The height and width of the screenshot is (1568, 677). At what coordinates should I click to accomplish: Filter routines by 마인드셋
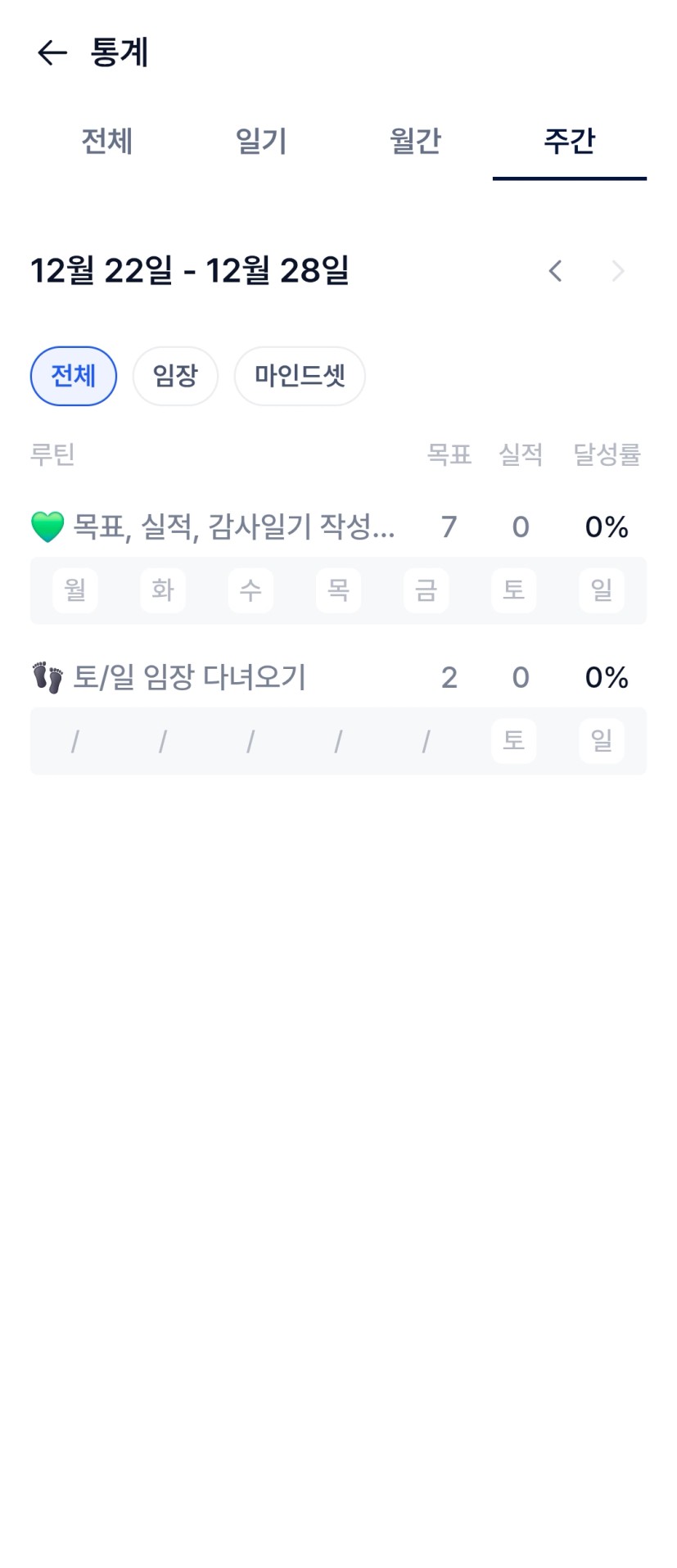point(300,376)
